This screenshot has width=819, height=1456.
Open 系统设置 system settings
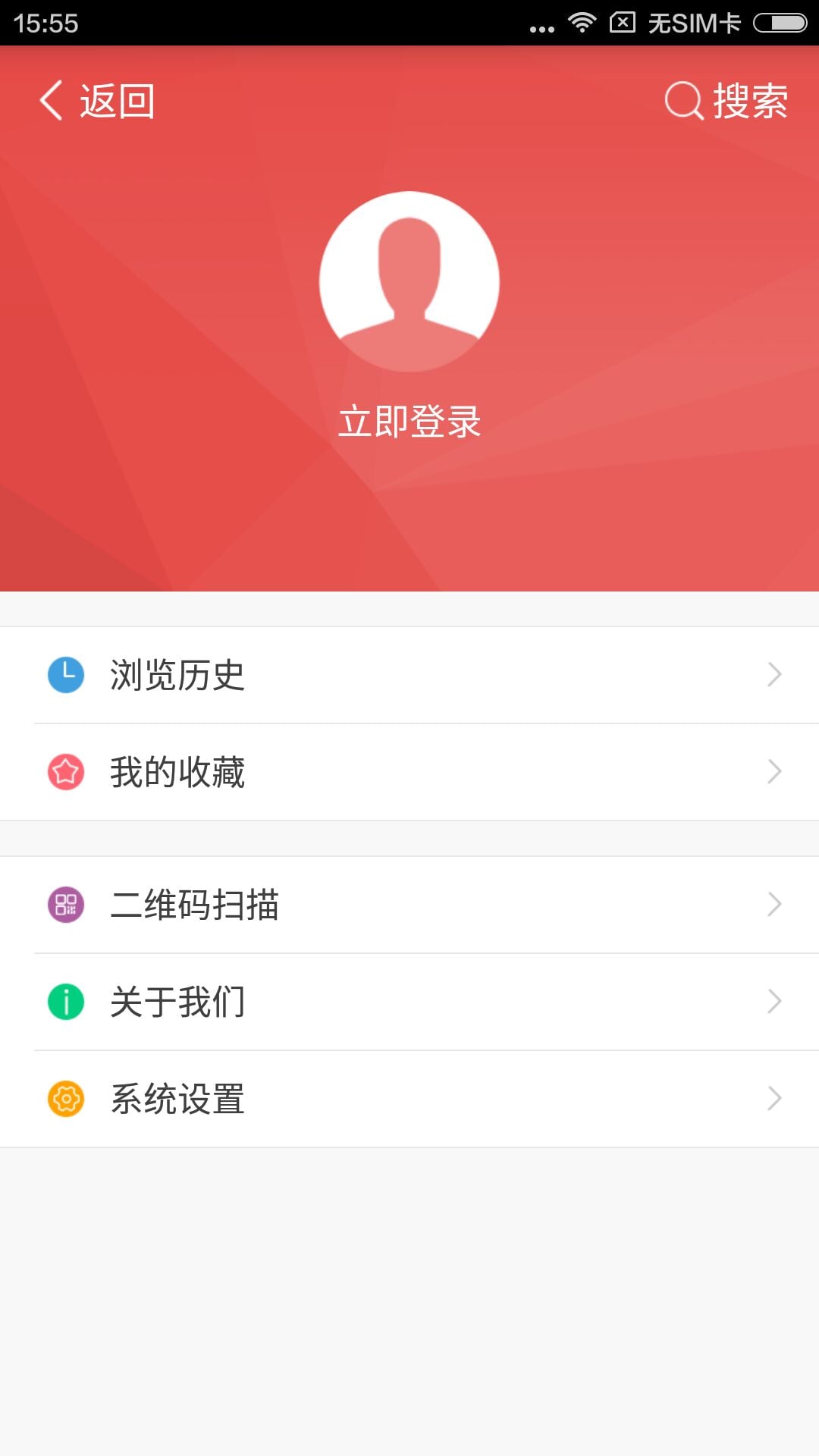point(409,1099)
